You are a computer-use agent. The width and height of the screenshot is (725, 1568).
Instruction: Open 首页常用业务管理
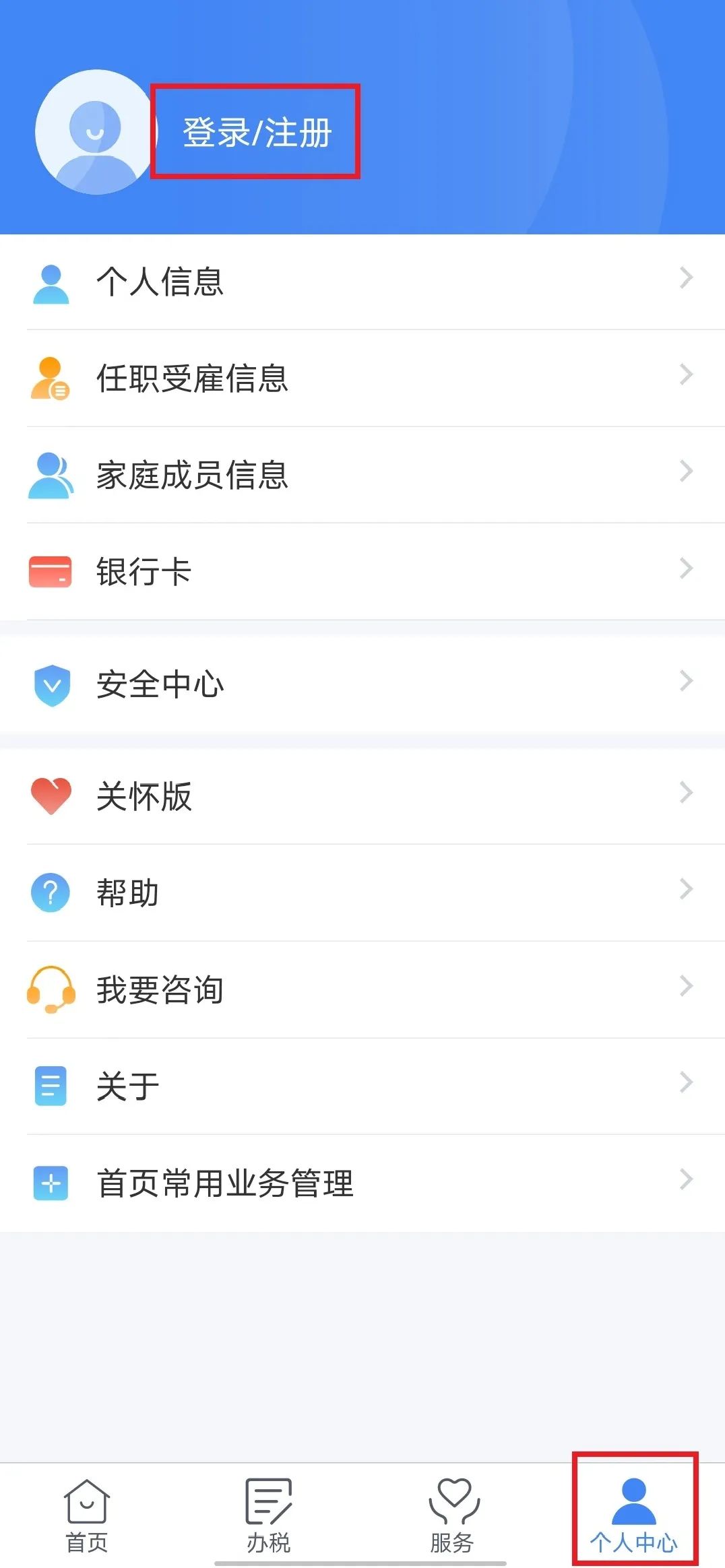(362, 1183)
